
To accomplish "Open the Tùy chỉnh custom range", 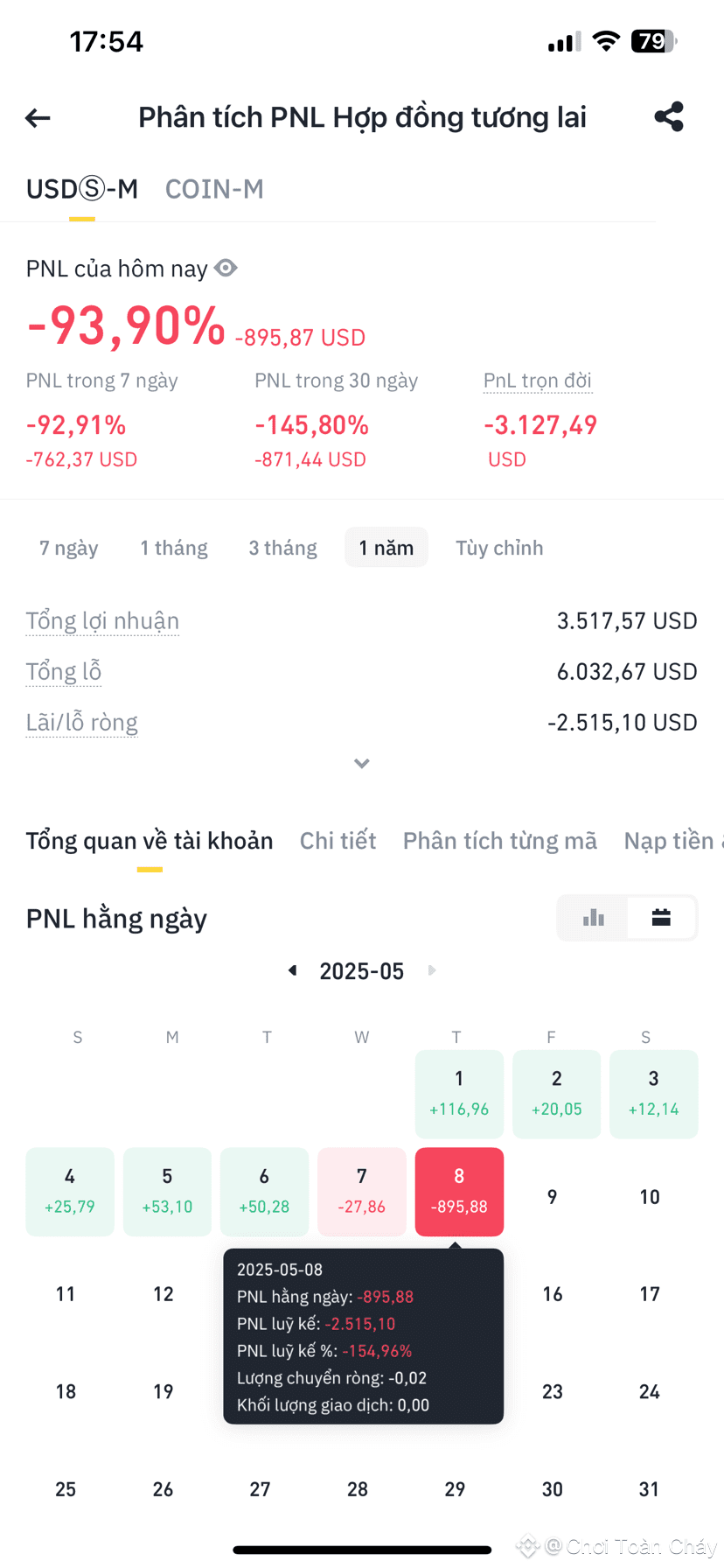I will tap(499, 548).
